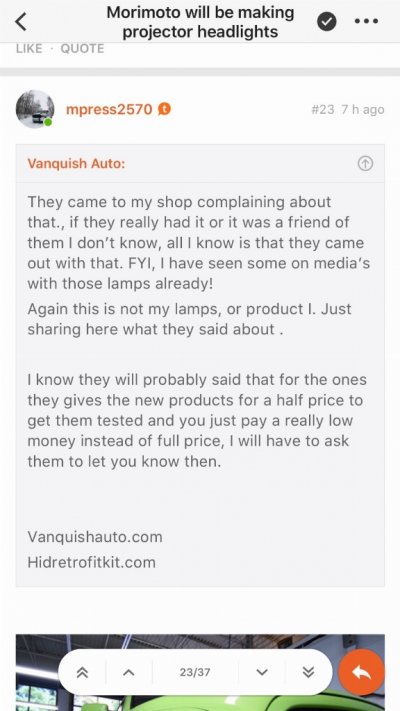Go to the previous post
The width and height of the screenshot is (400, 711).
(129, 672)
